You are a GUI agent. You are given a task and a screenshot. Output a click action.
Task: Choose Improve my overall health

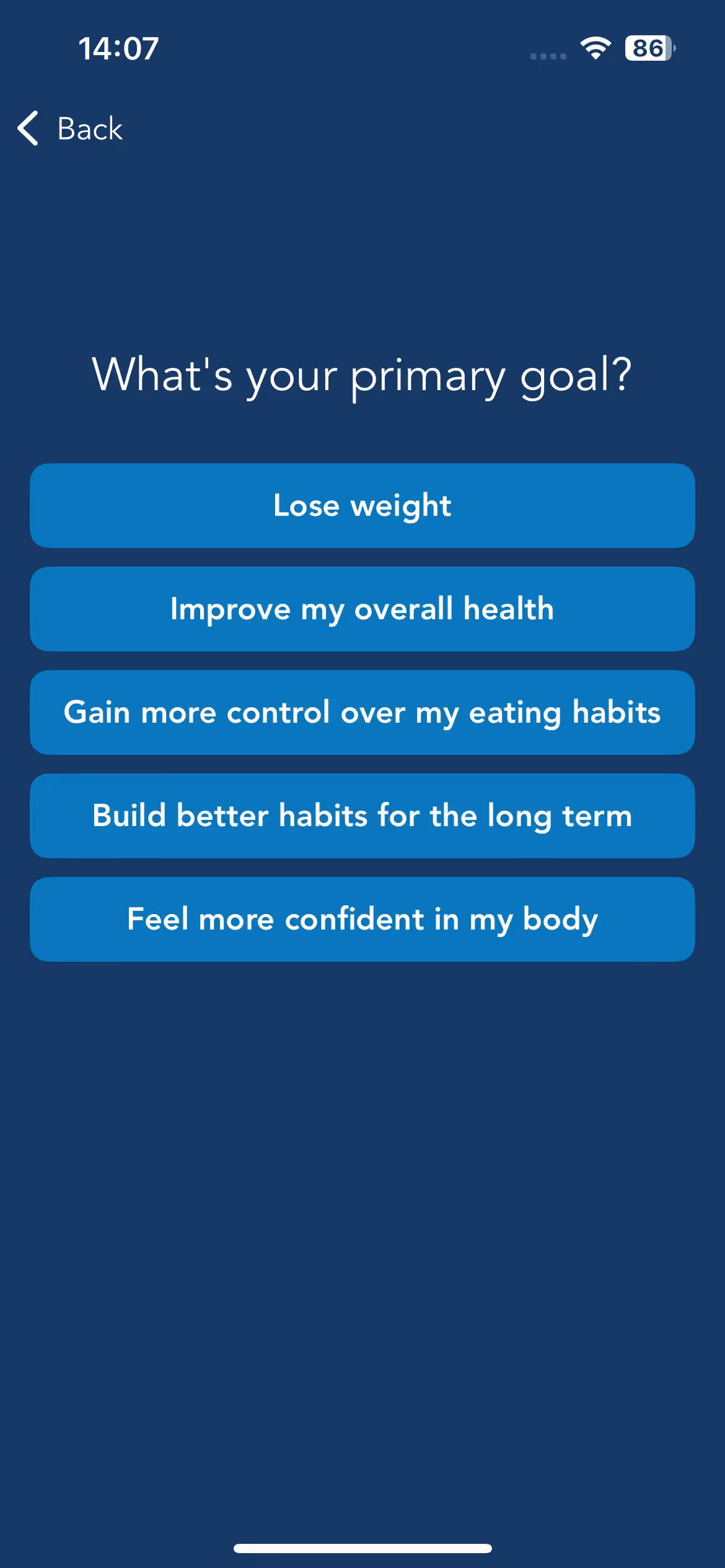pos(362,609)
